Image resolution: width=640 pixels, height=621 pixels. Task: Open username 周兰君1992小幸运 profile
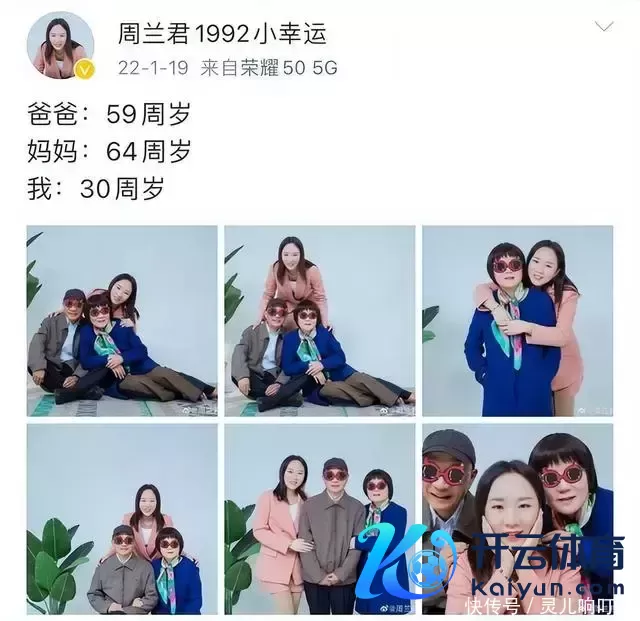pos(222,36)
